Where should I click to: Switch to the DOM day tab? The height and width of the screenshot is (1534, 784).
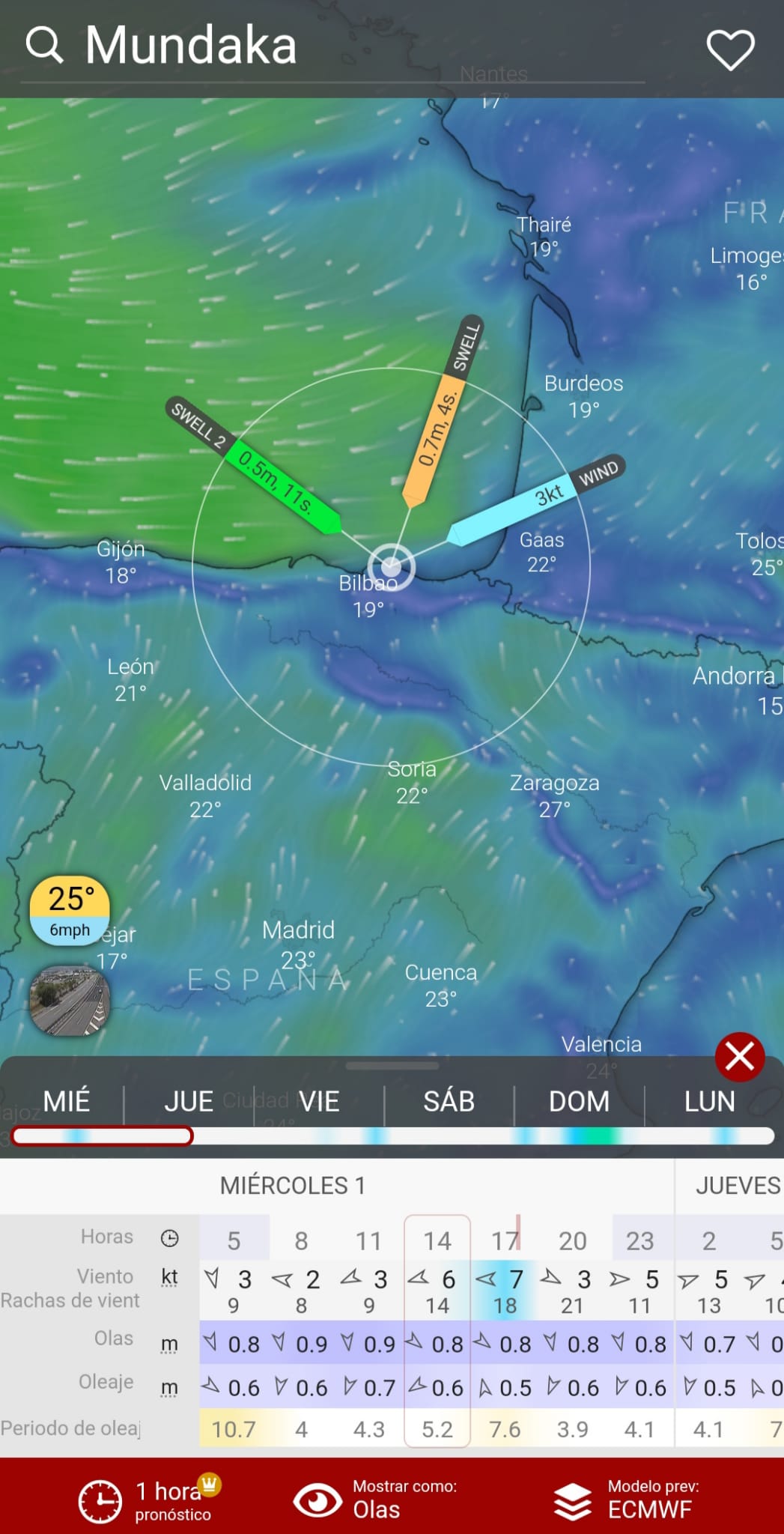tap(579, 1101)
